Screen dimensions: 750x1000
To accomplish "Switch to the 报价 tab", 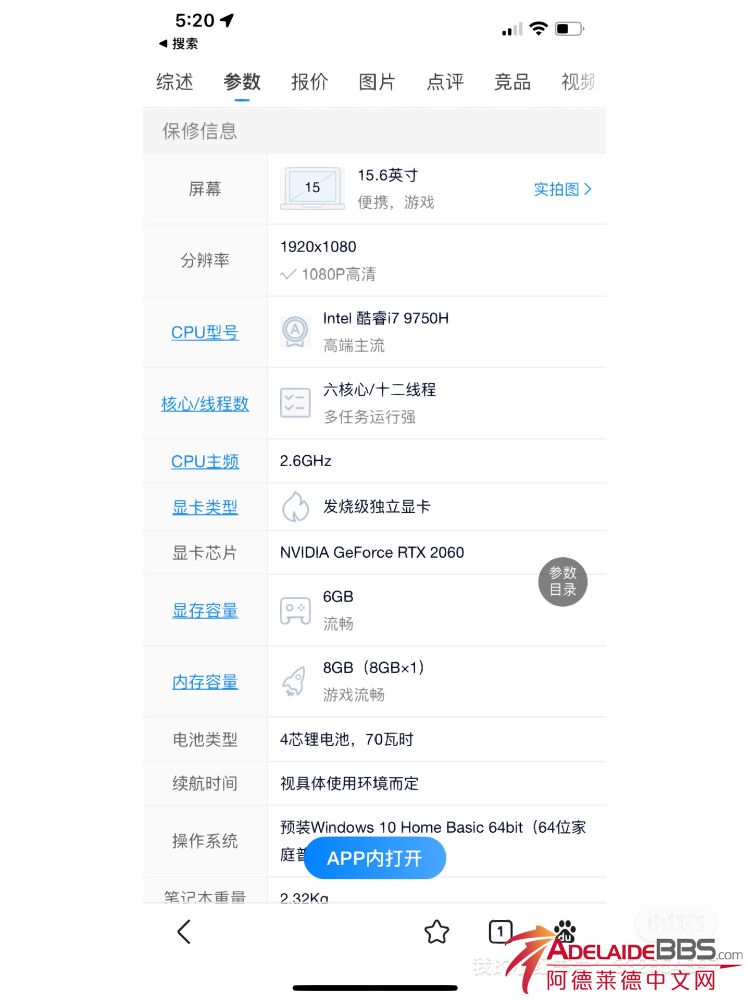I will click(309, 82).
